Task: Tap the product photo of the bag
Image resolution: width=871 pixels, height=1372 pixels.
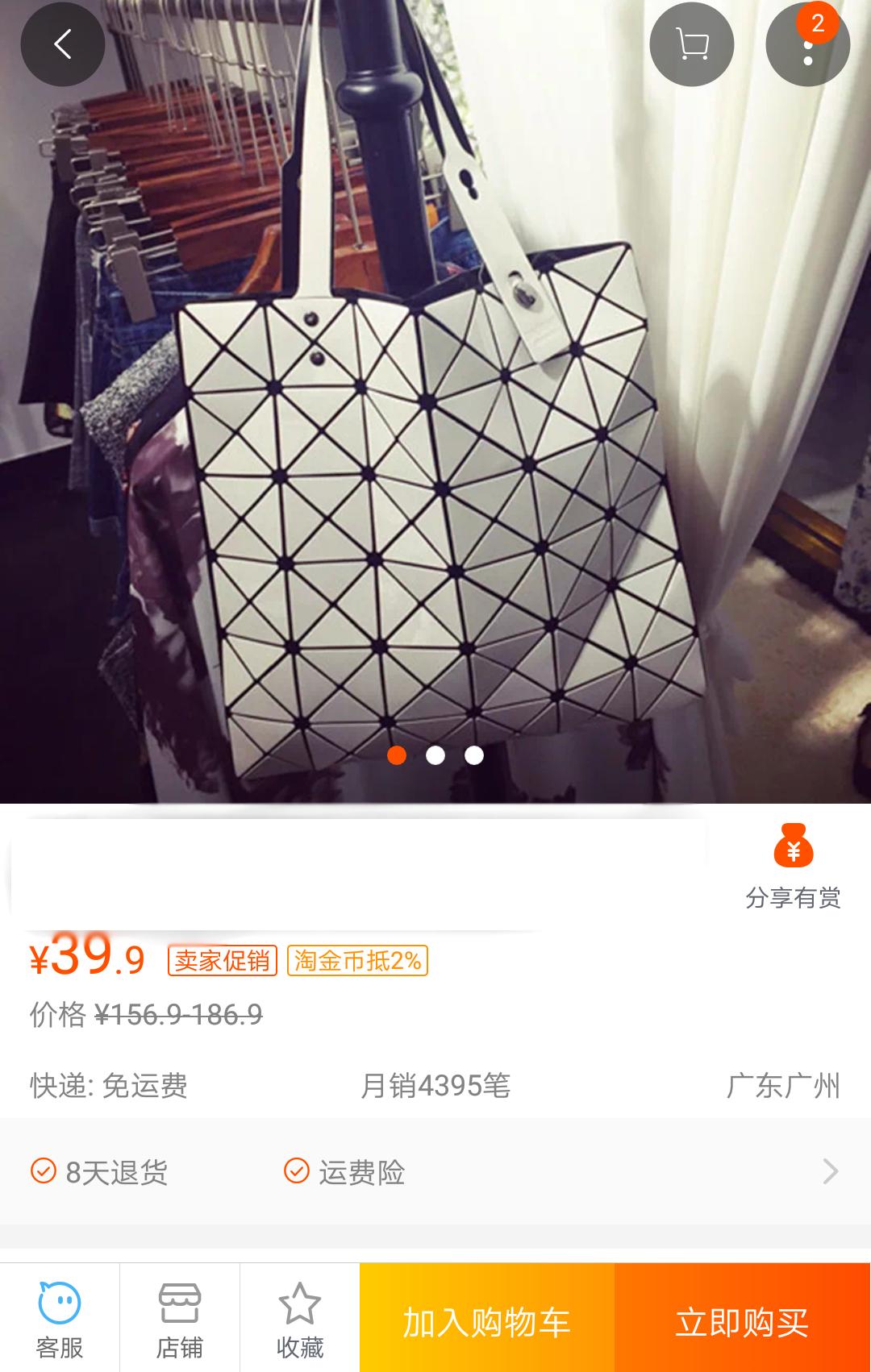Action: (x=435, y=484)
